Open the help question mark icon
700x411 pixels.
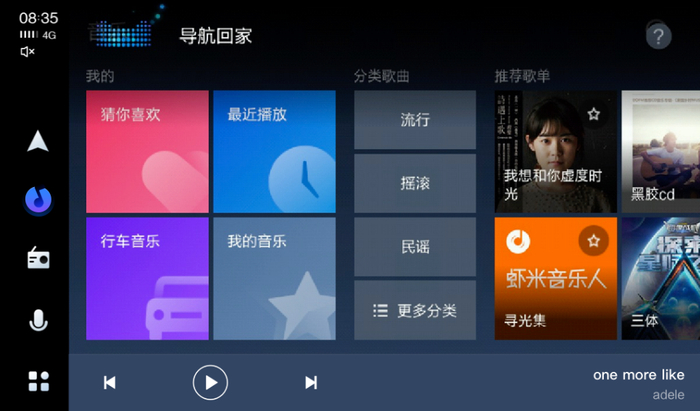tap(658, 36)
